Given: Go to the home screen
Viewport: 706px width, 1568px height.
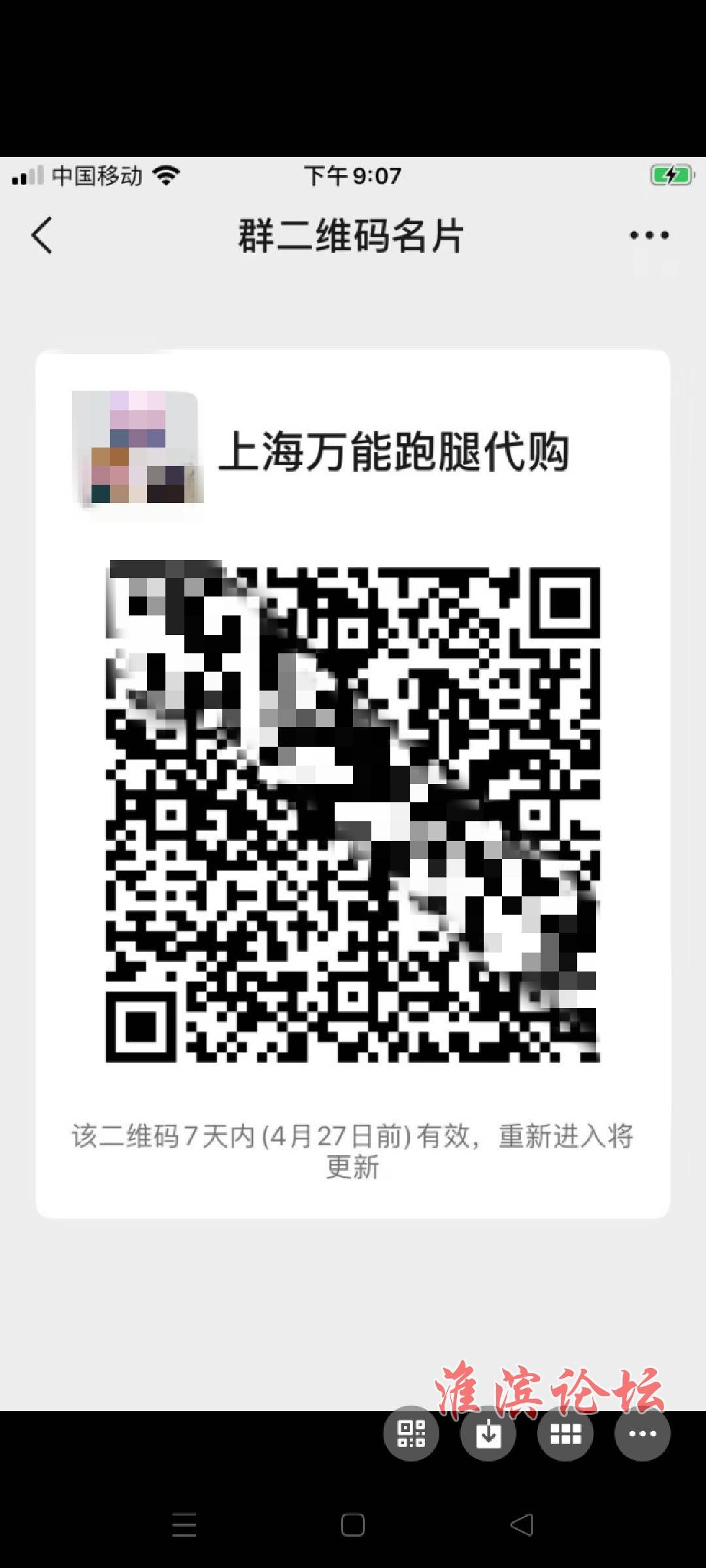Looking at the screenshot, I should [x=353, y=1525].
